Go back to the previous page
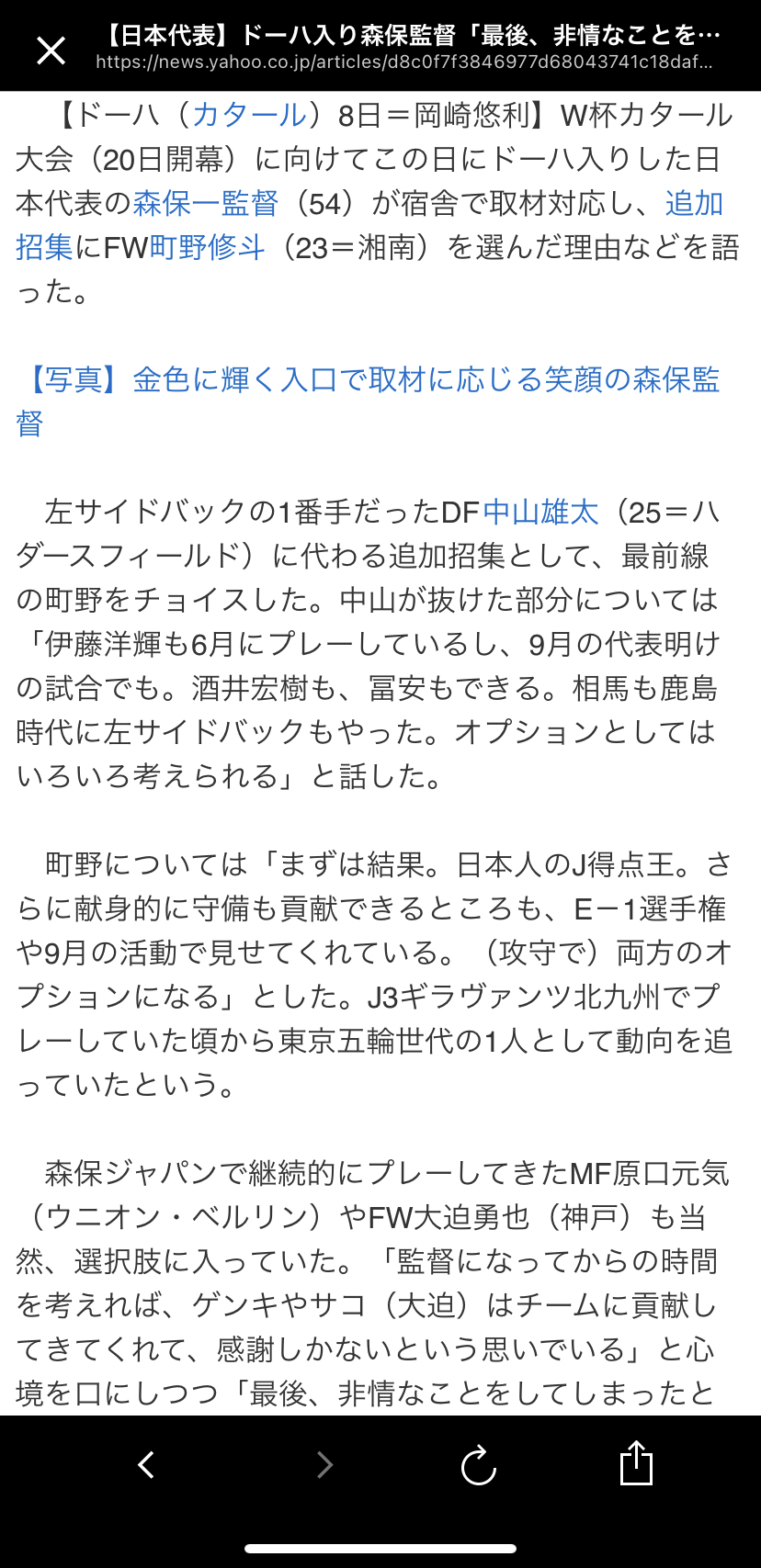 pyautogui.click(x=146, y=1464)
